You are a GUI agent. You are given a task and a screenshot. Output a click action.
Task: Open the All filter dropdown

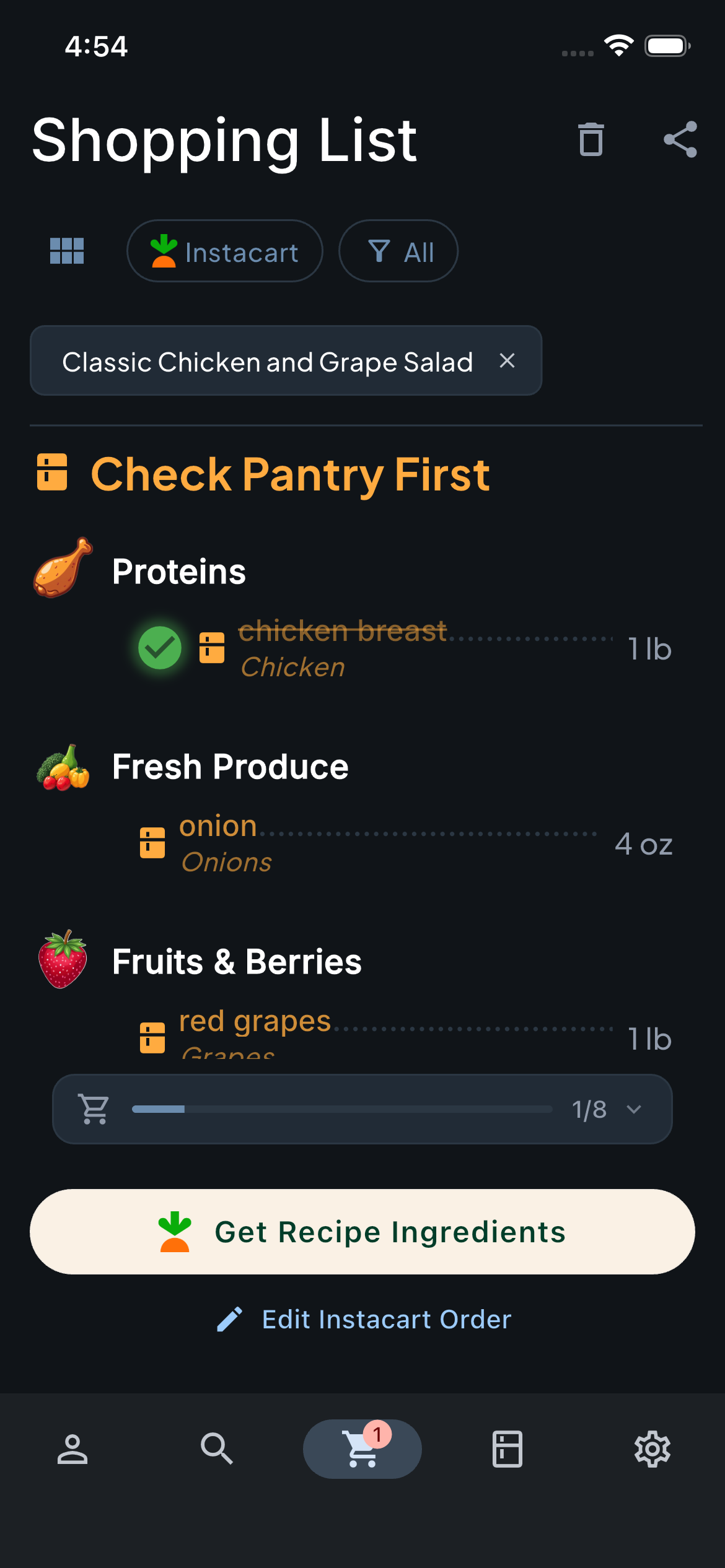[x=398, y=251]
